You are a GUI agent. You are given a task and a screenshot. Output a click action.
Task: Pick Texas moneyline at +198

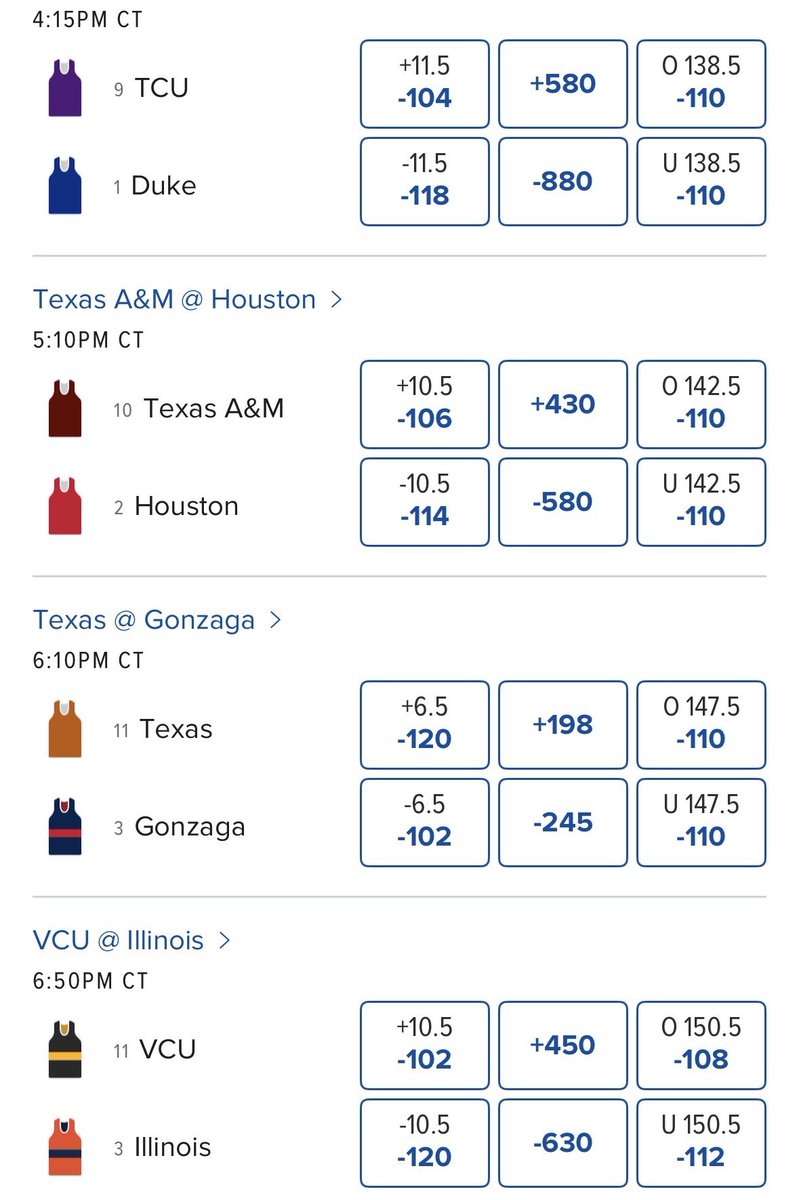[563, 725]
